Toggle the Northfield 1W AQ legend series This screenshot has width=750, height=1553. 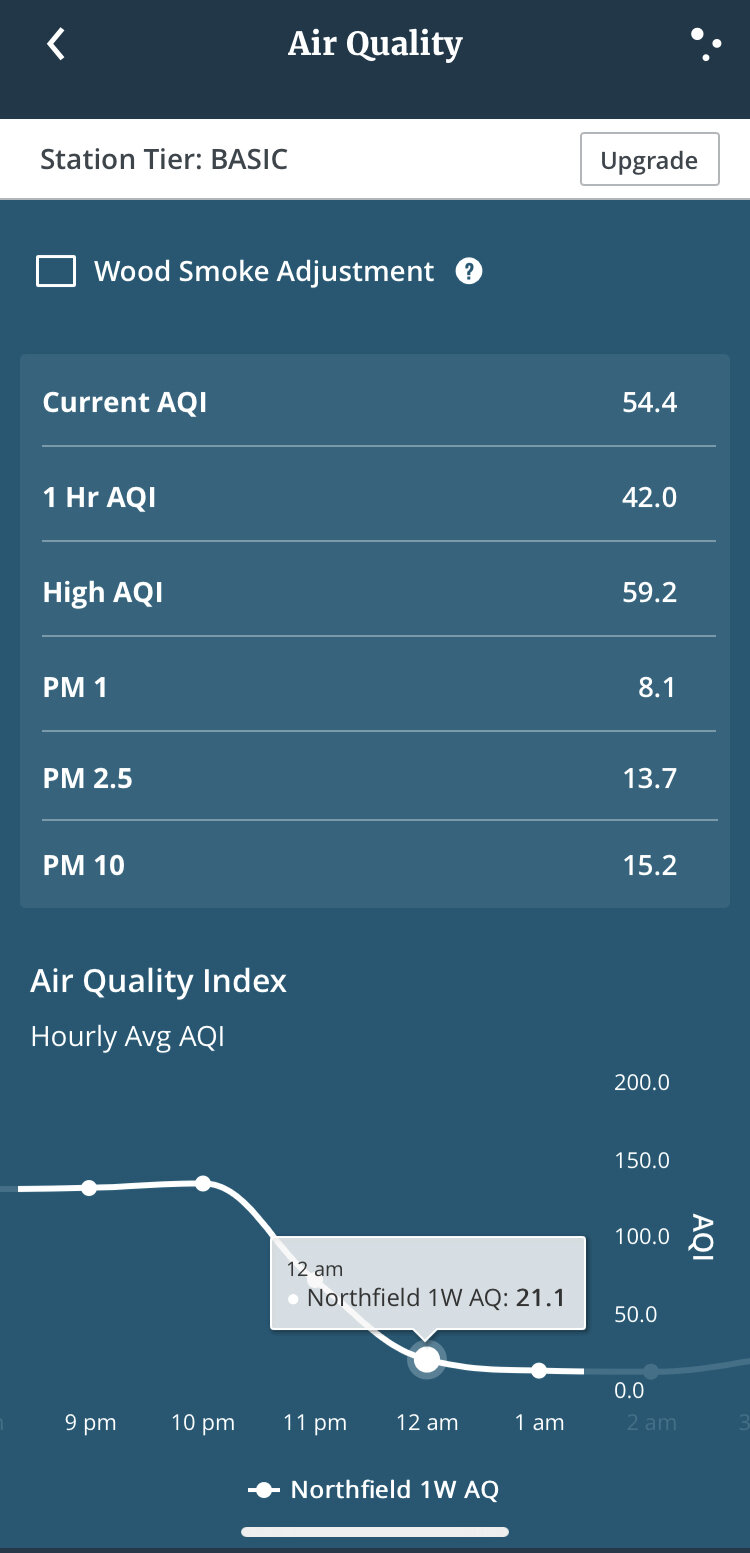[x=373, y=1489]
